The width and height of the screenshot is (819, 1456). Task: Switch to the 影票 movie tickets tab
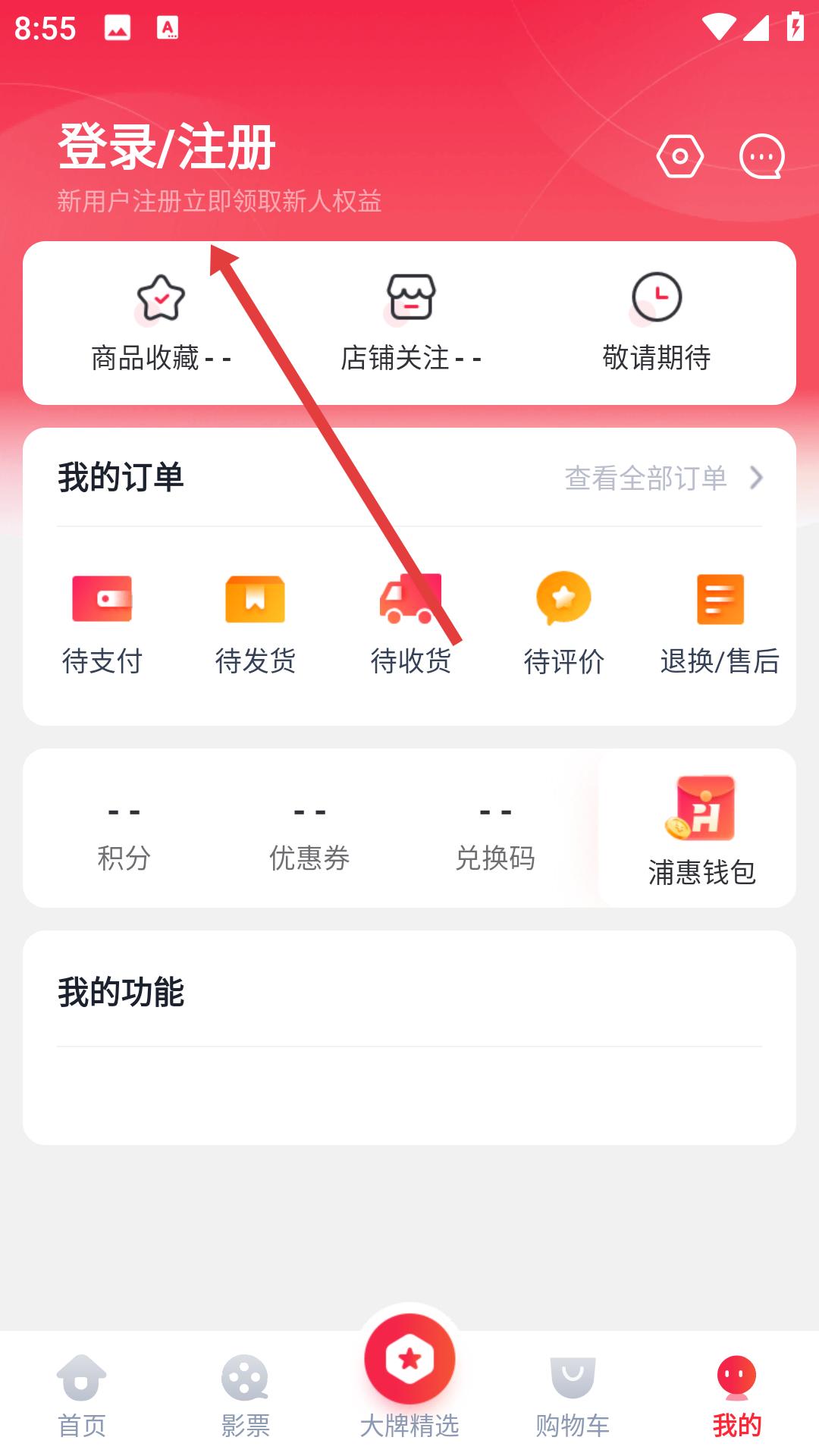(x=245, y=1395)
